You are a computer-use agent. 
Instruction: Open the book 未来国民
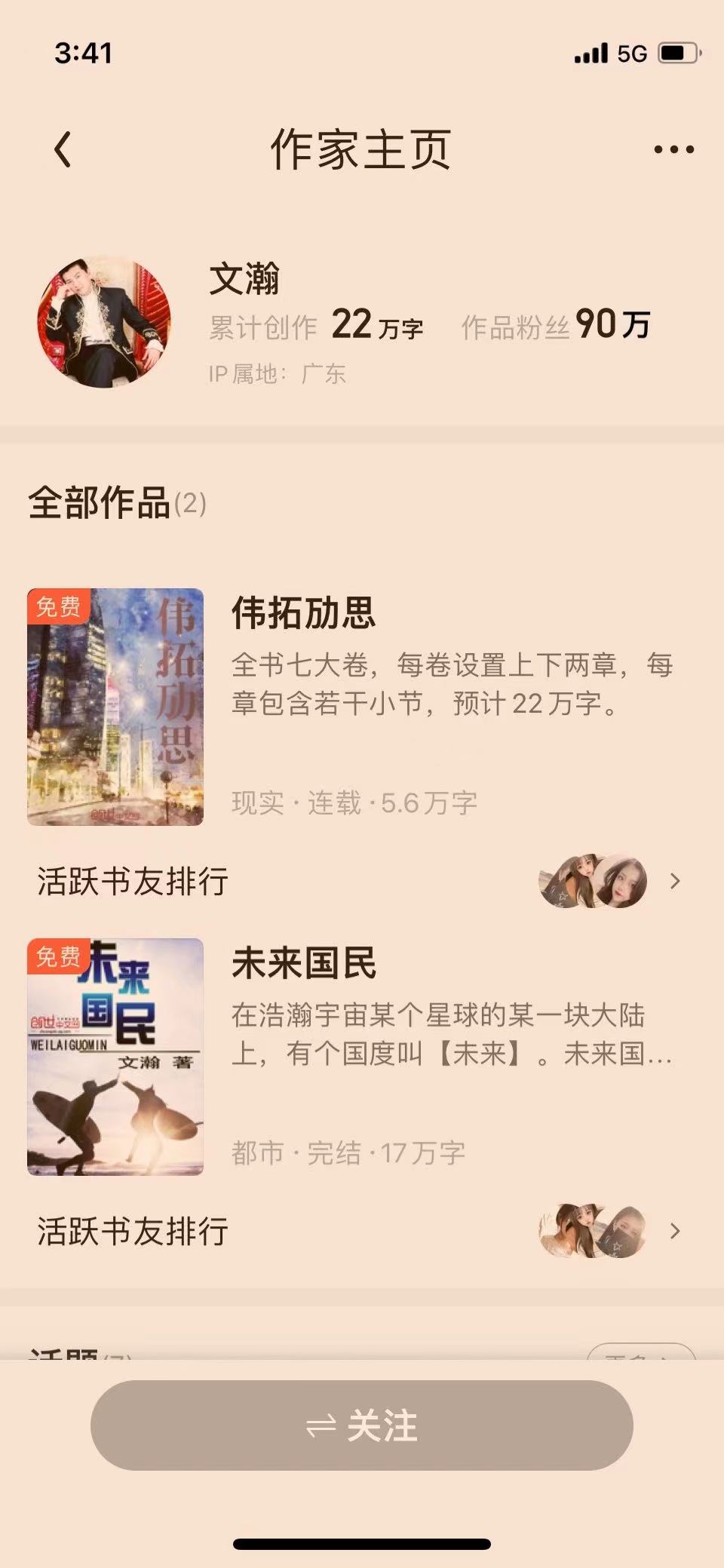pos(303,963)
